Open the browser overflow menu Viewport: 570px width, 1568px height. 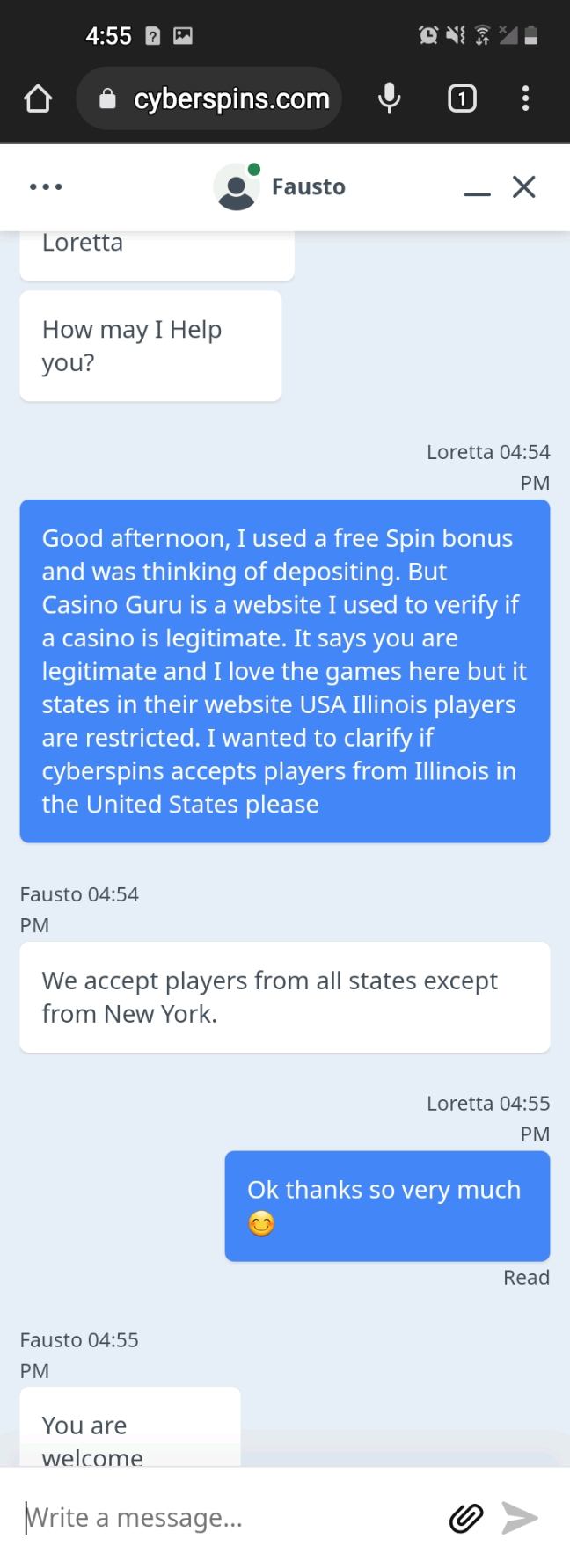click(525, 99)
